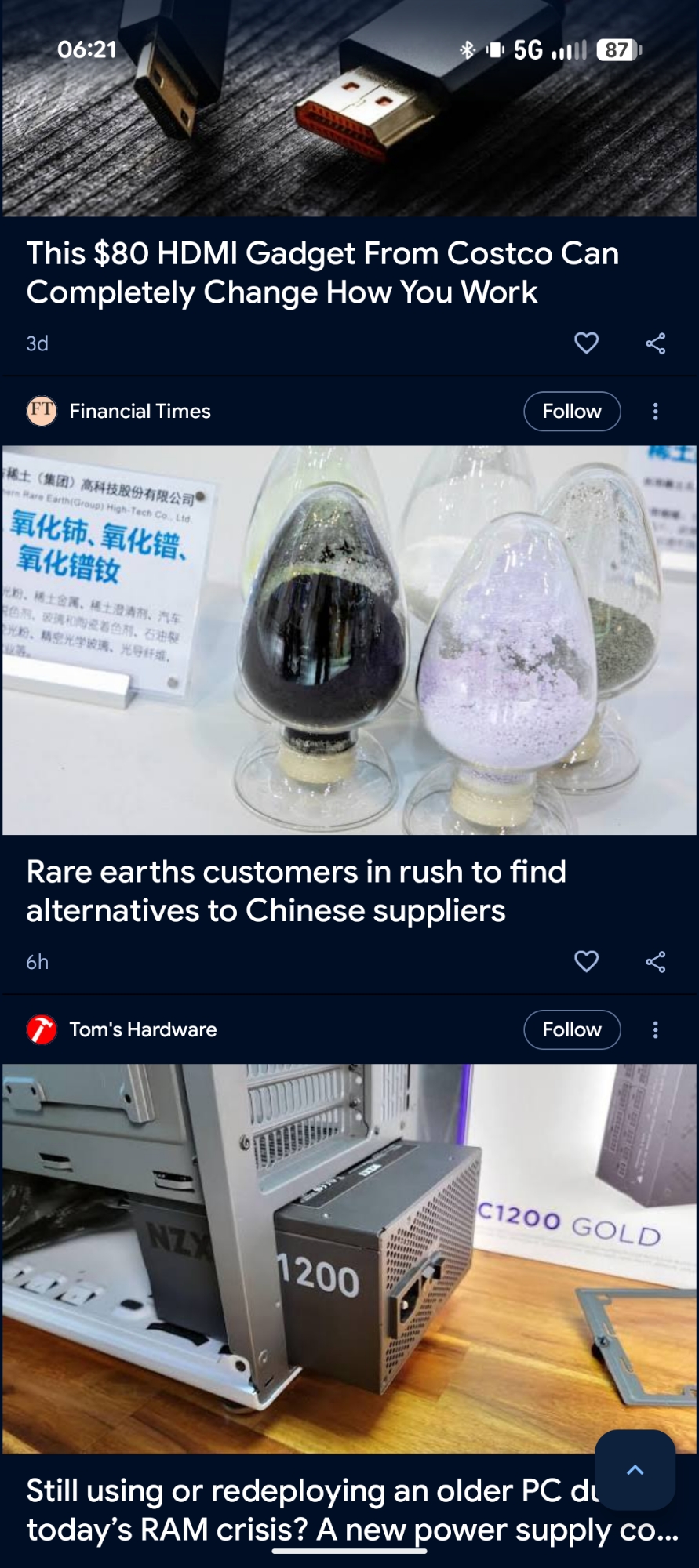This screenshot has width=699, height=1568.
Task: Open the Financial Times publisher page
Action: 139,411
